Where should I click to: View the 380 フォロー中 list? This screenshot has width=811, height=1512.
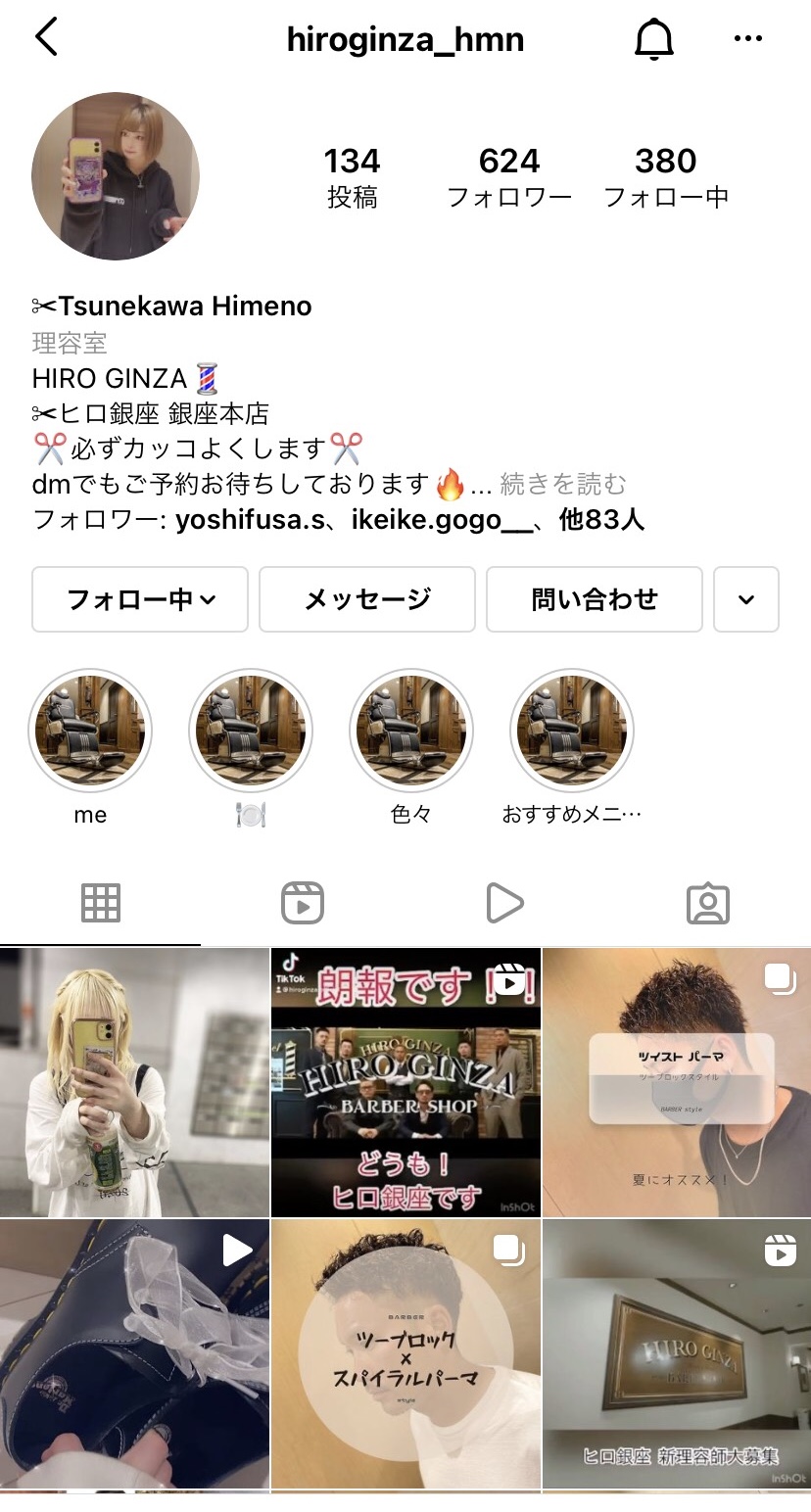point(666,177)
